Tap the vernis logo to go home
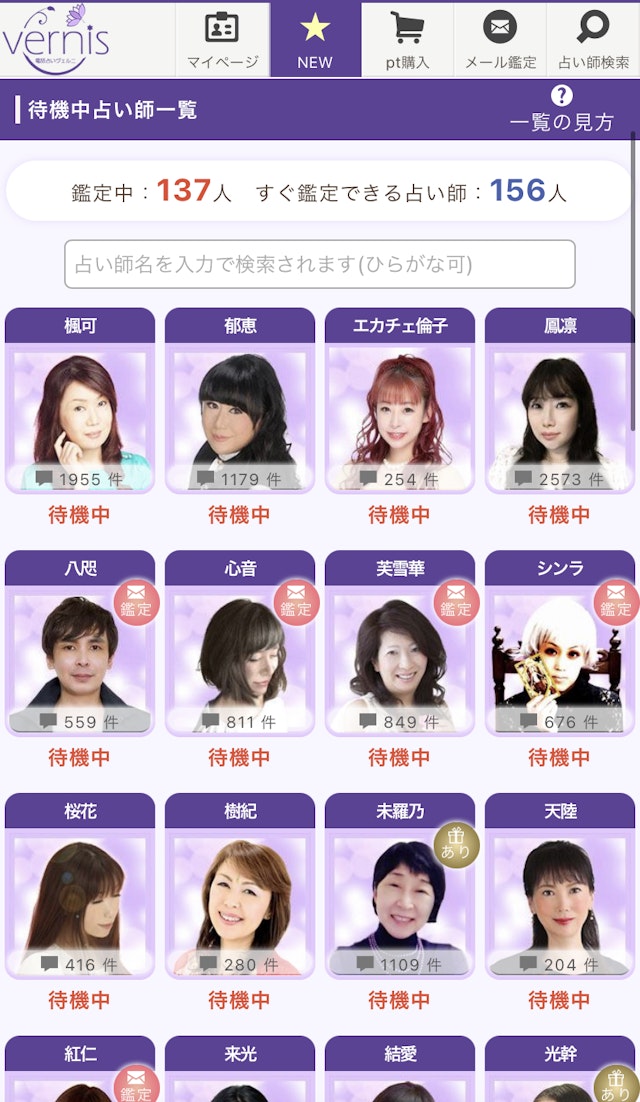Image resolution: width=640 pixels, height=1102 pixels. point(56,38)
